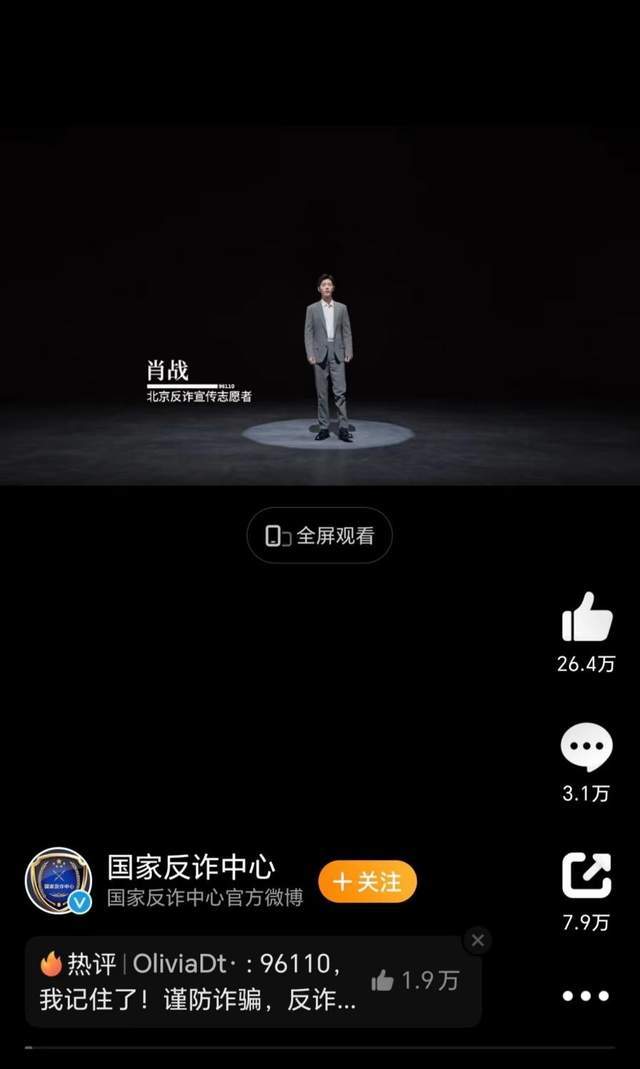Viewport: 640px width, 1069px height.
Task: Dismiss the hot comment banner
Action: coord(477,940)
